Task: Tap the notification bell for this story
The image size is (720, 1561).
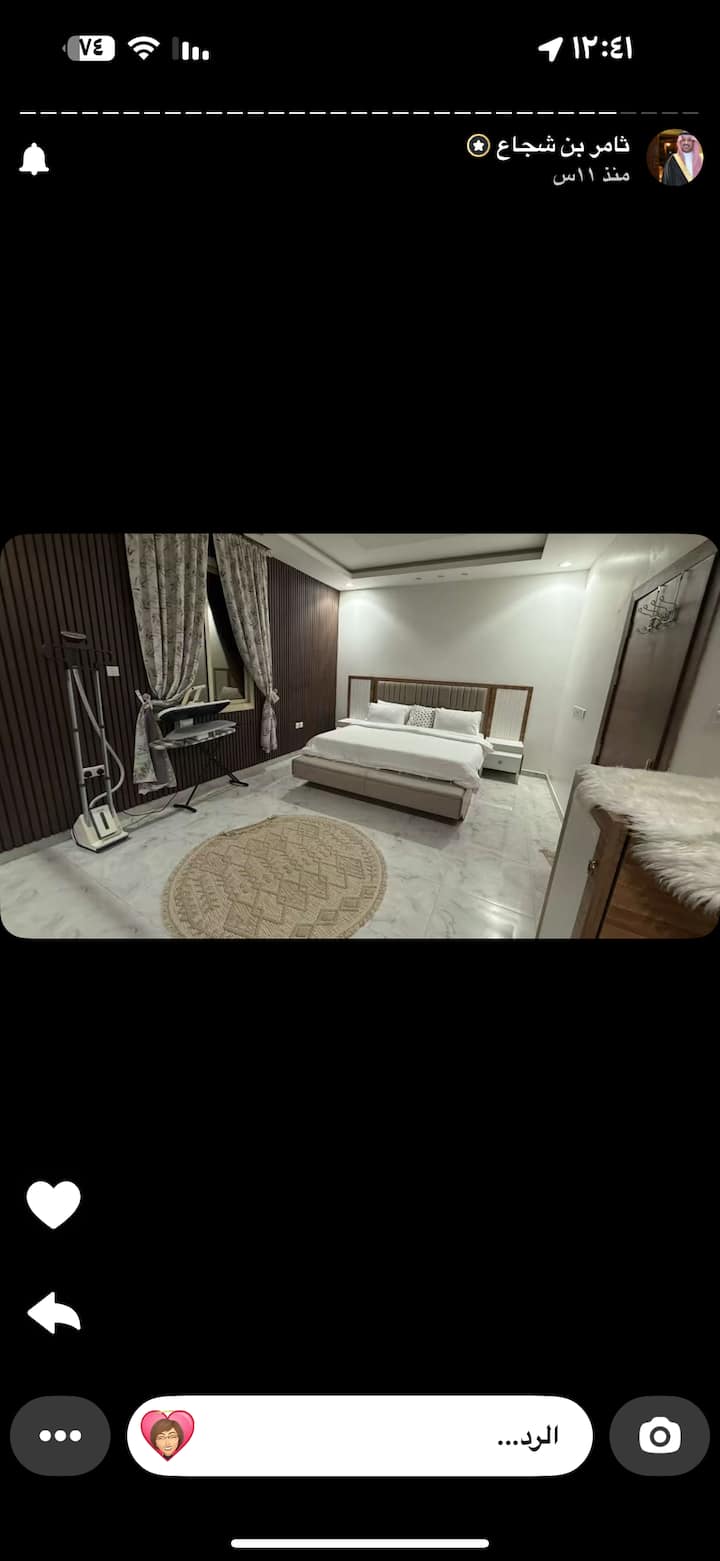Action: pos(34,159)
